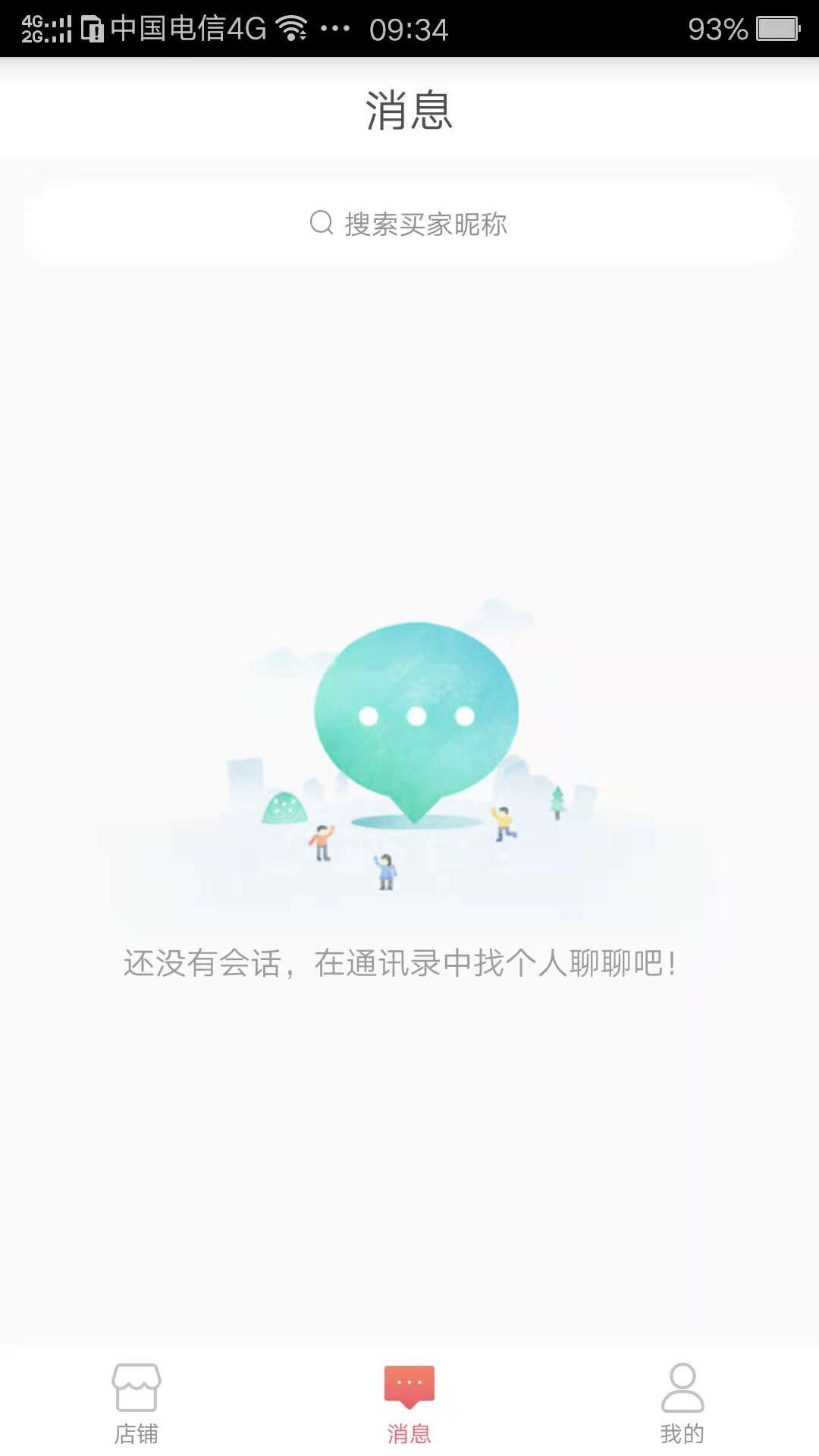The image size is (819, 1456).
Task: Switch to the 店铺 tab
Action: click(136, 1403)
